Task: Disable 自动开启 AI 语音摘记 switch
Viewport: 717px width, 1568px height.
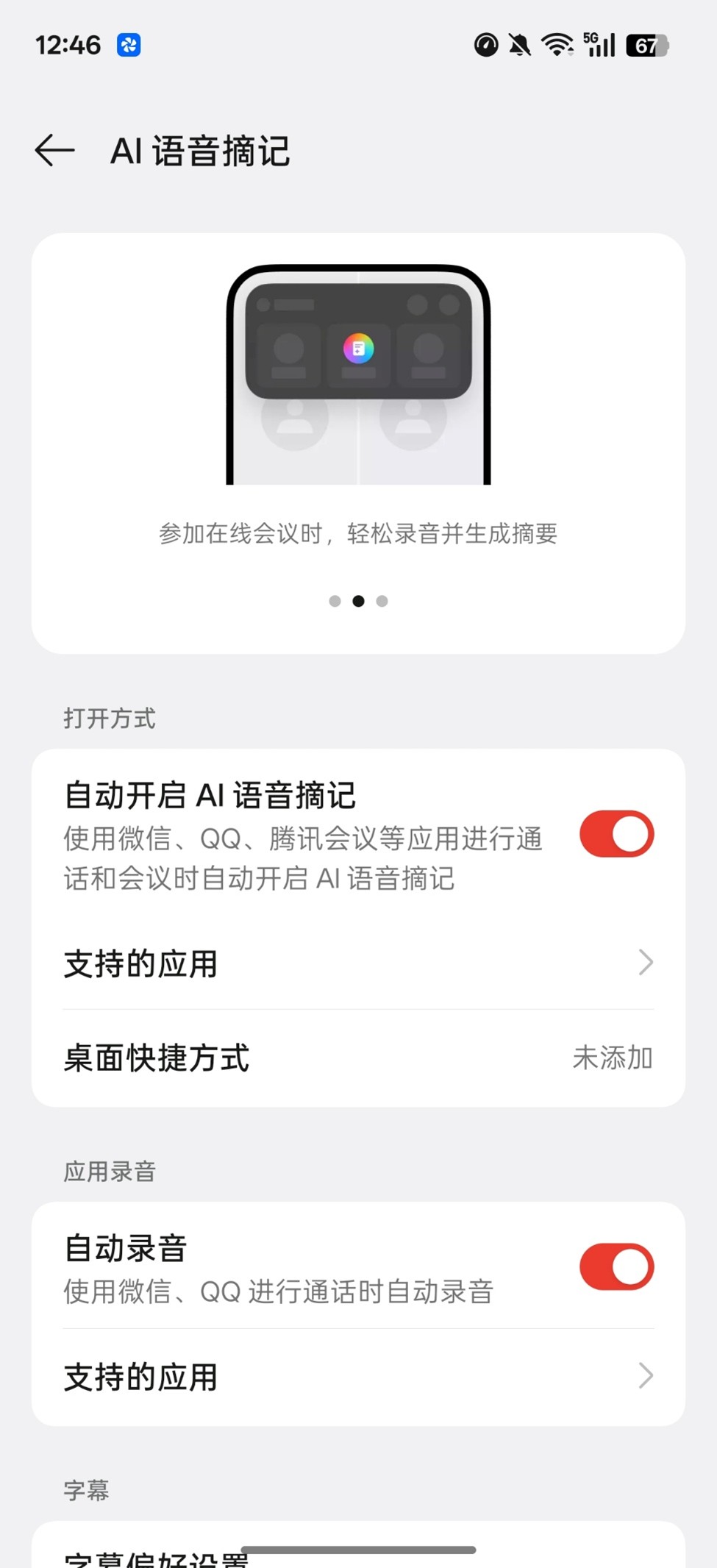Action: (x=616, y=834)
